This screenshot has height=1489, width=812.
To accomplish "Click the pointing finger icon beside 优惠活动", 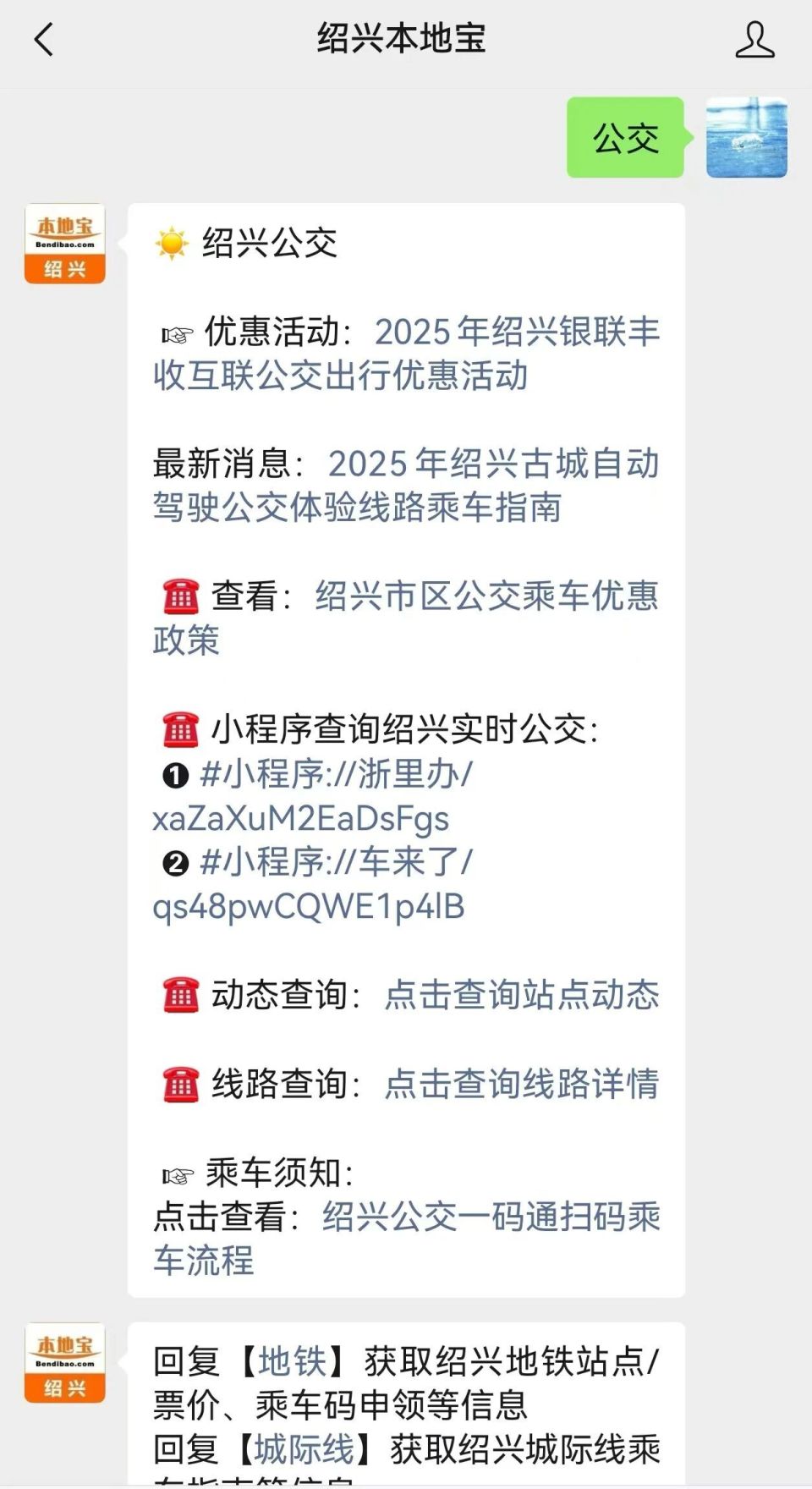I will pyautogui.click(x=178, y=332).
